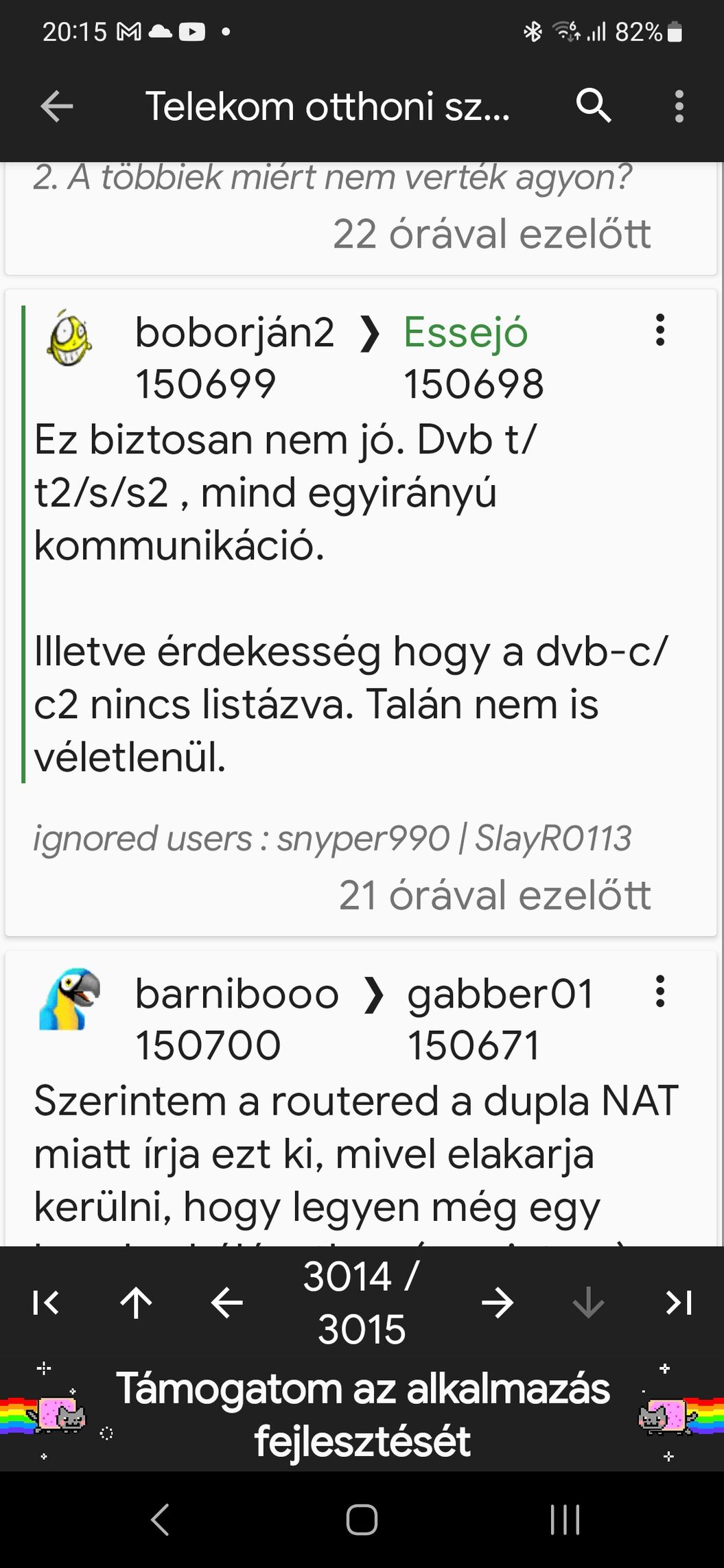This screenshot has width=724, height=1568.
Task: Open the app bar overflow menu
Action: [x=679, y=106]
